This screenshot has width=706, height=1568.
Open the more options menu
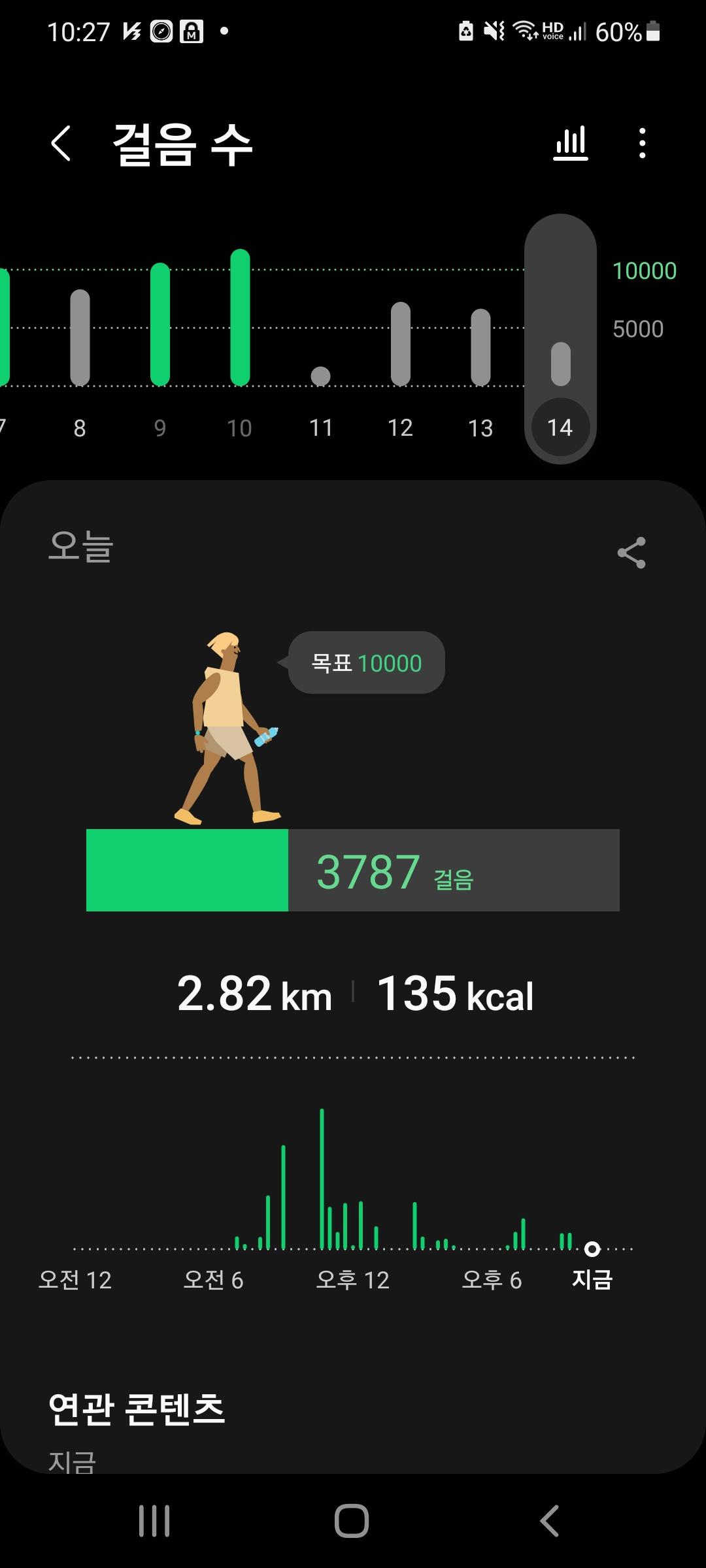pos(643,143)
